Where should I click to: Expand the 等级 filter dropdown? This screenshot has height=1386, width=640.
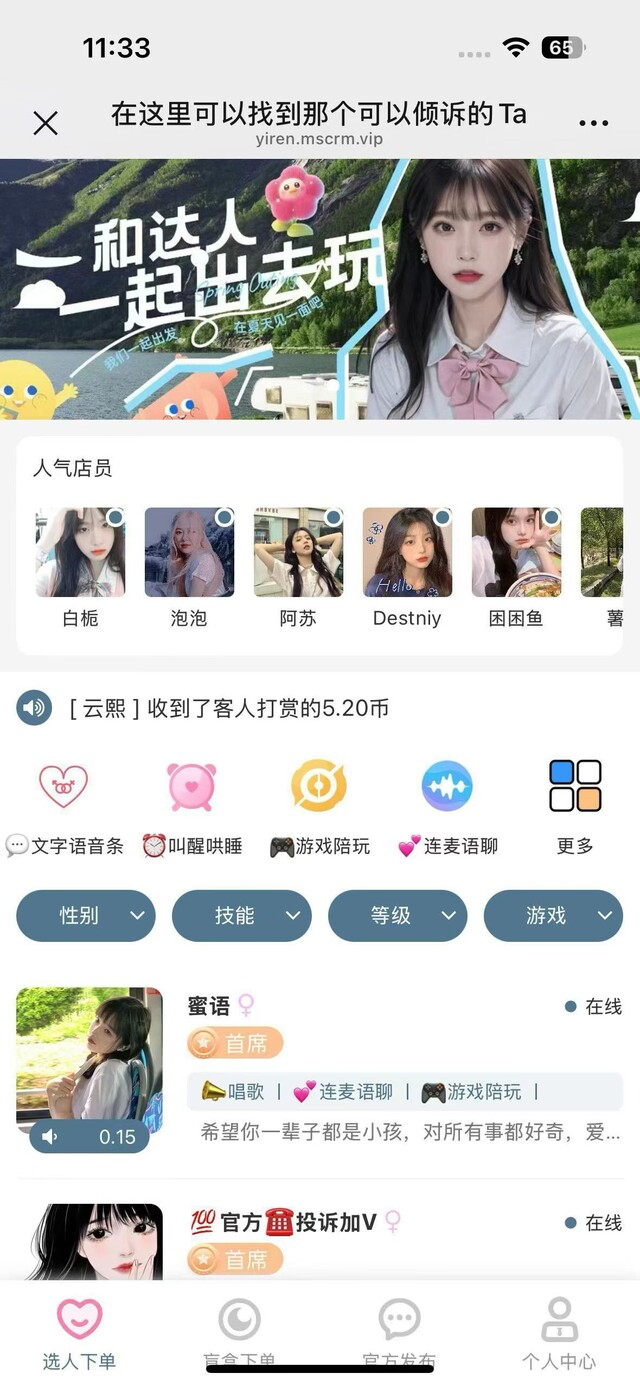coord(398,915)
